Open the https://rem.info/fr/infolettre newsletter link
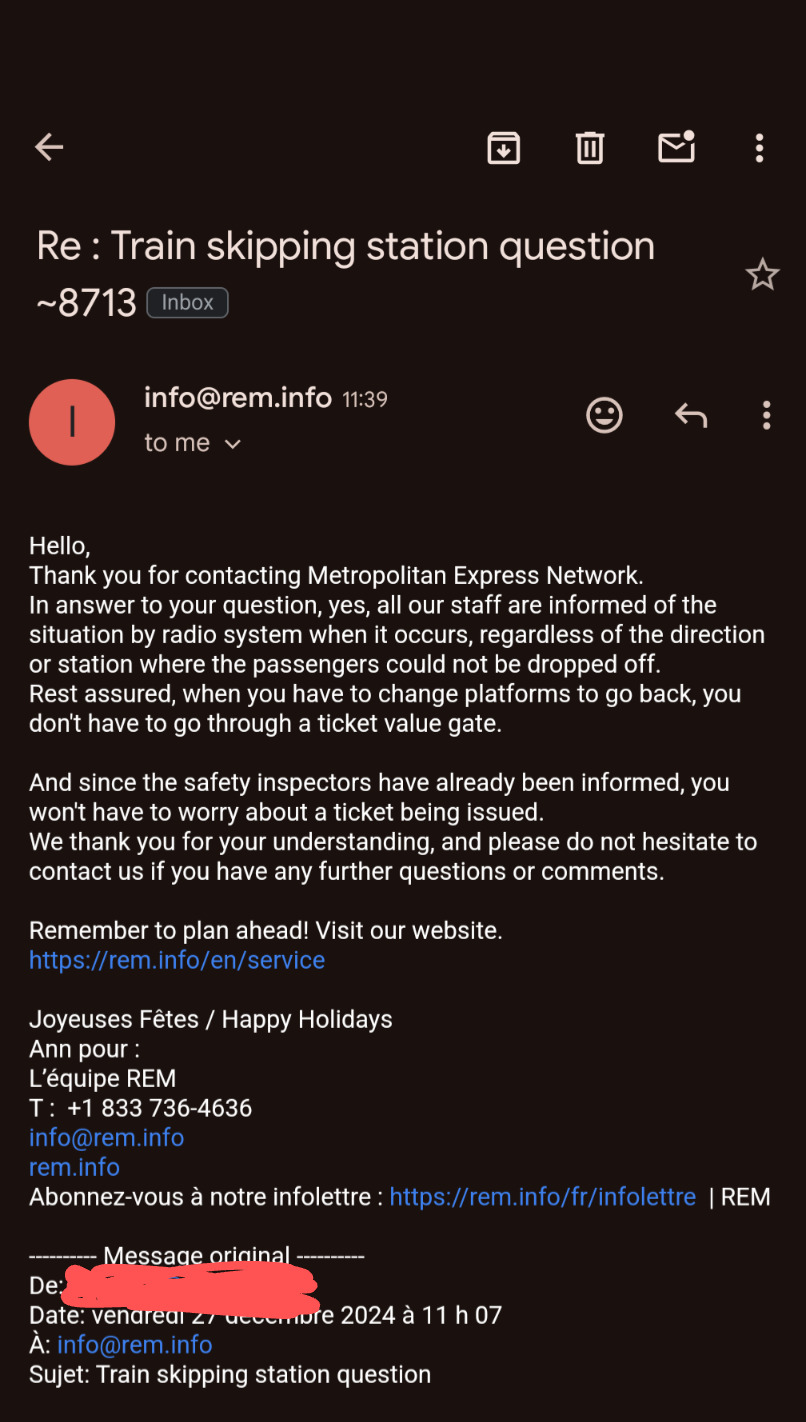 (x=543, y=1197)
